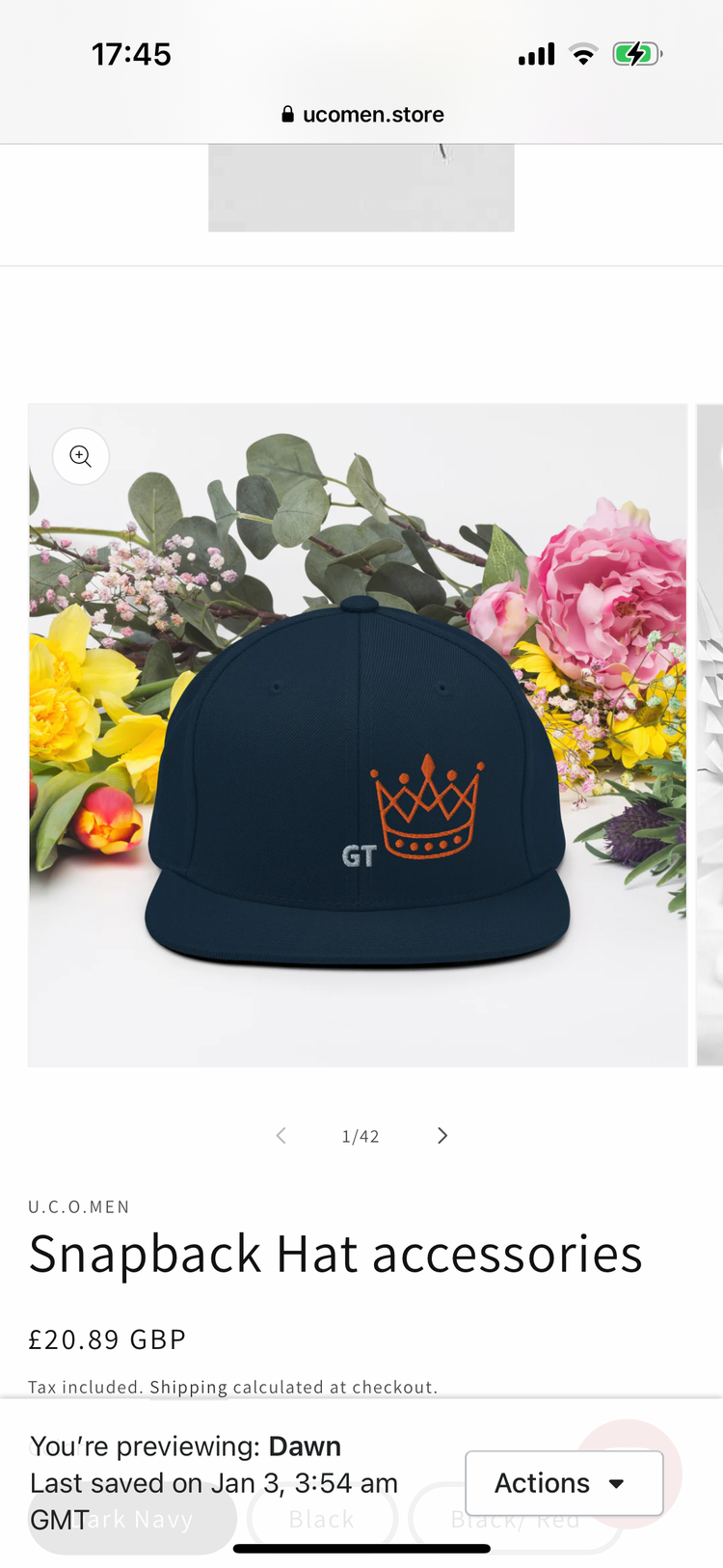This screenshot has height=1568, width=723.
Task: Tap the ucomen.store address bar
Action: (362, 115)
